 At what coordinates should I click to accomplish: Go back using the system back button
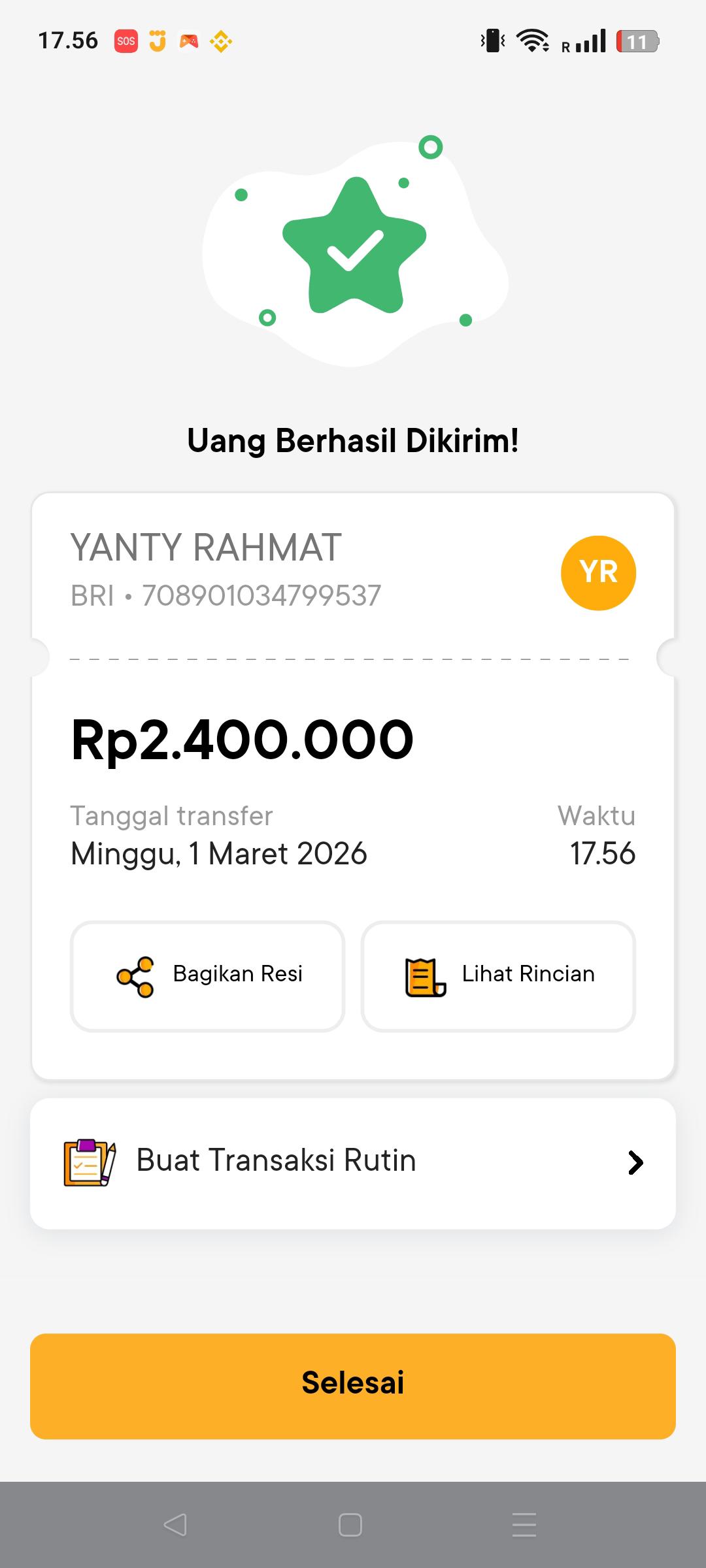[175, 1525]
